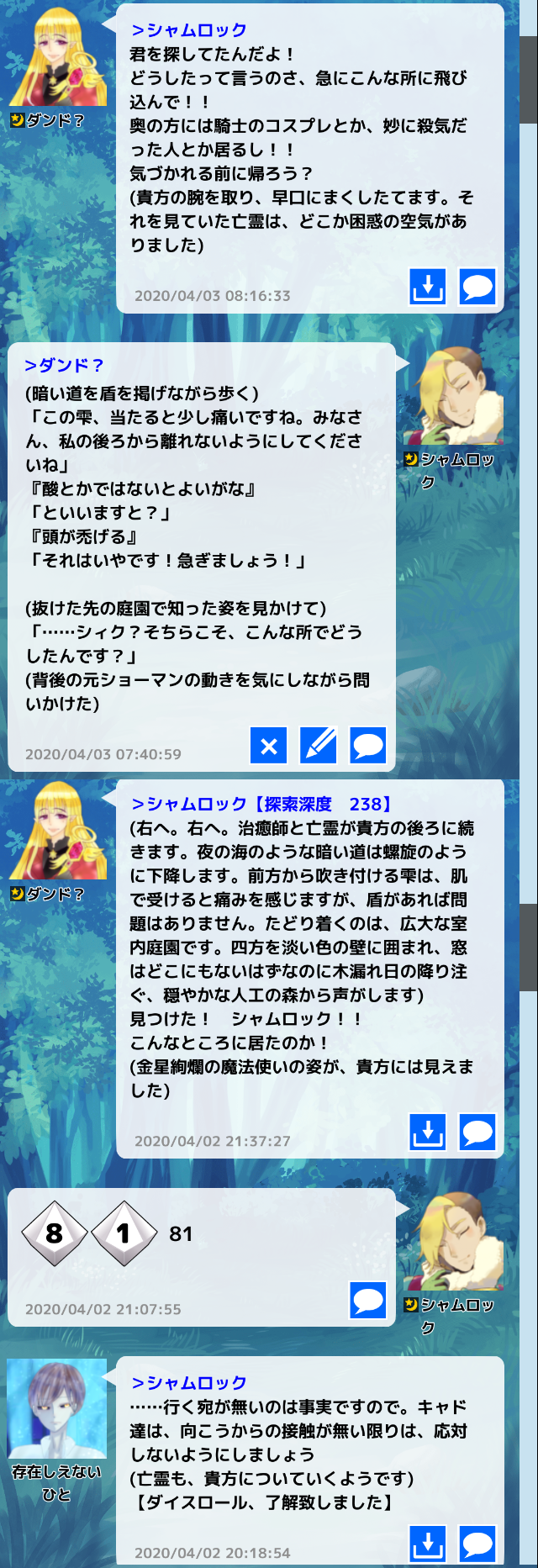Image resolution: width=538 pixels, height=1568 pixels.
Task: Reply to the 08:16:33 message
Action: tap(477, 287)
